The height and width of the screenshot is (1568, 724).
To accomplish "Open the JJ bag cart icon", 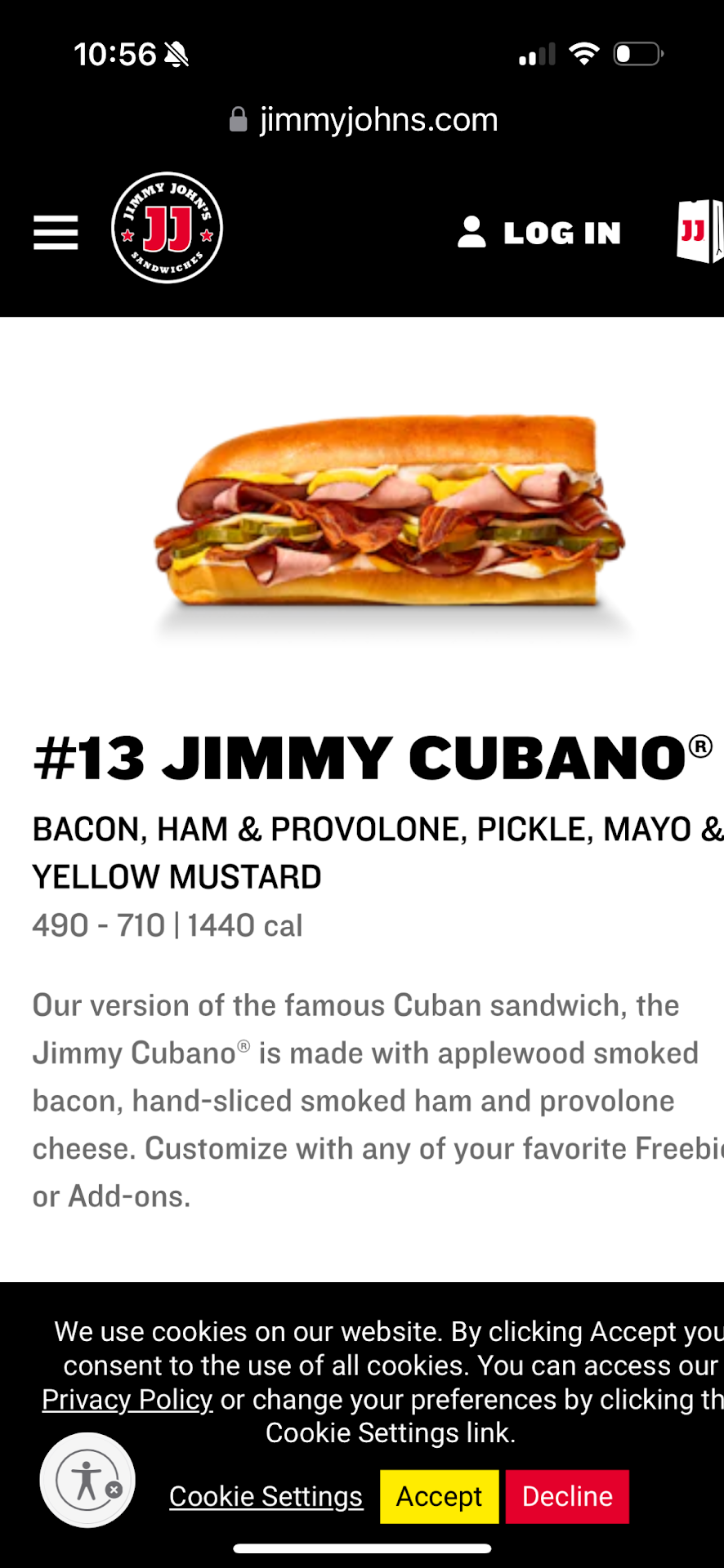I will [x=699, y=231].
